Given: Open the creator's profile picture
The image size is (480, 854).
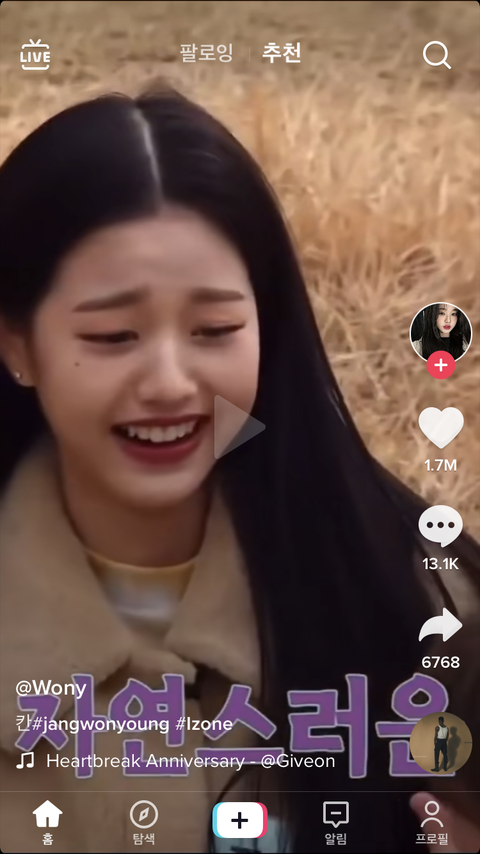Looking at the screenshot, I should (x=441, y=332).
